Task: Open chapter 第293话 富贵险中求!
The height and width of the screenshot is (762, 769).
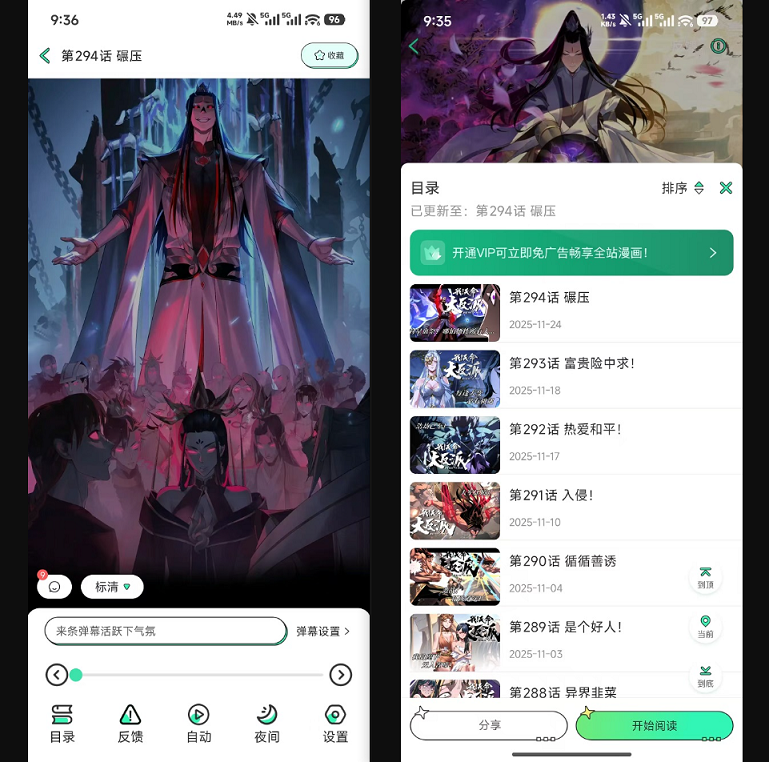Action: 571,376
